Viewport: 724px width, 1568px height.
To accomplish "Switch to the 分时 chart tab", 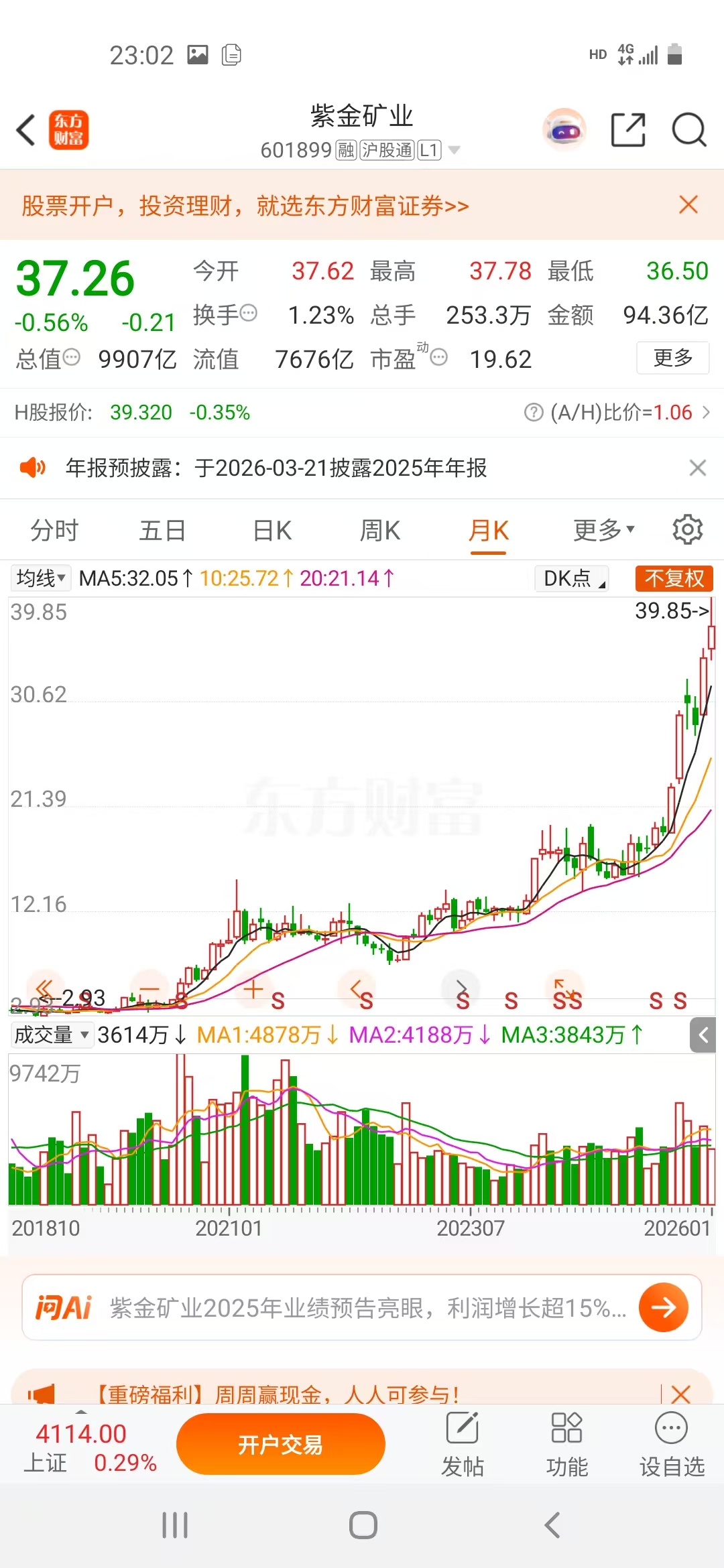I will 54,531.
